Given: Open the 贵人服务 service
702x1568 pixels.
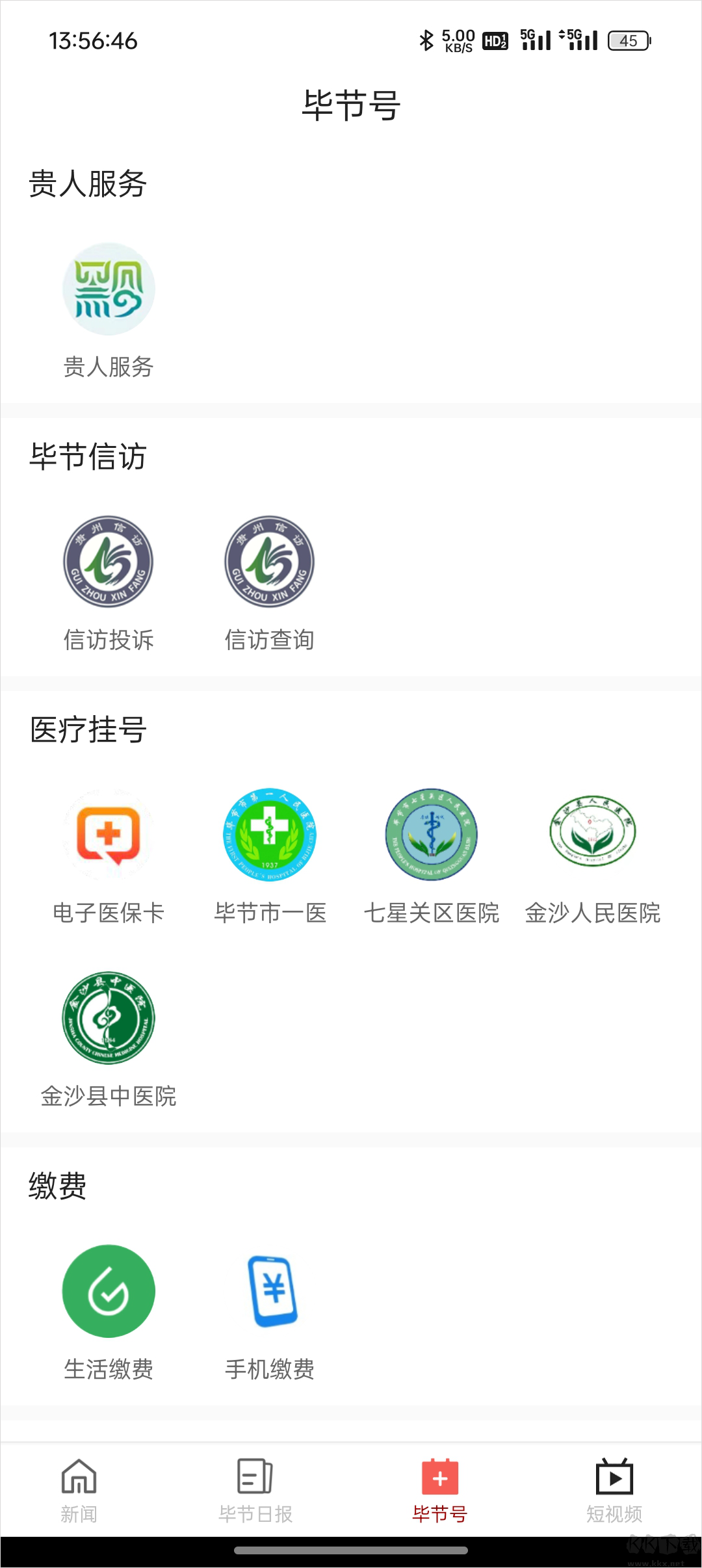Looking at the screenshot, I should tap(109, 290).
